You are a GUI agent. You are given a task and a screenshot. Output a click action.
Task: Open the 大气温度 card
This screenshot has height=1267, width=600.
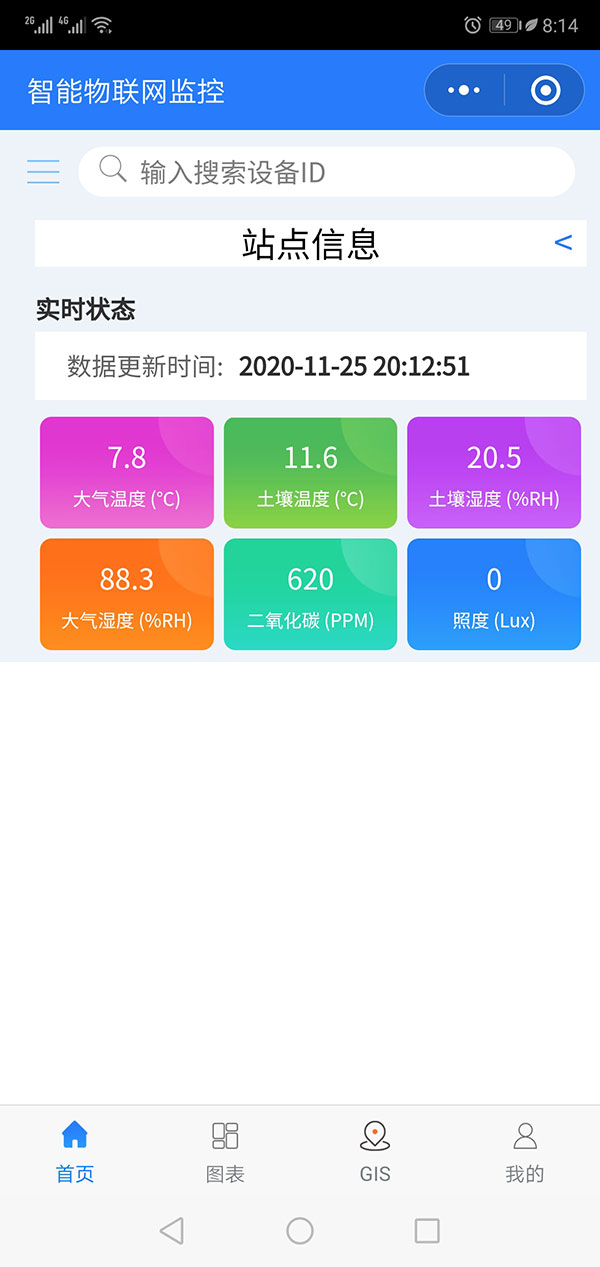pos(127,472)
